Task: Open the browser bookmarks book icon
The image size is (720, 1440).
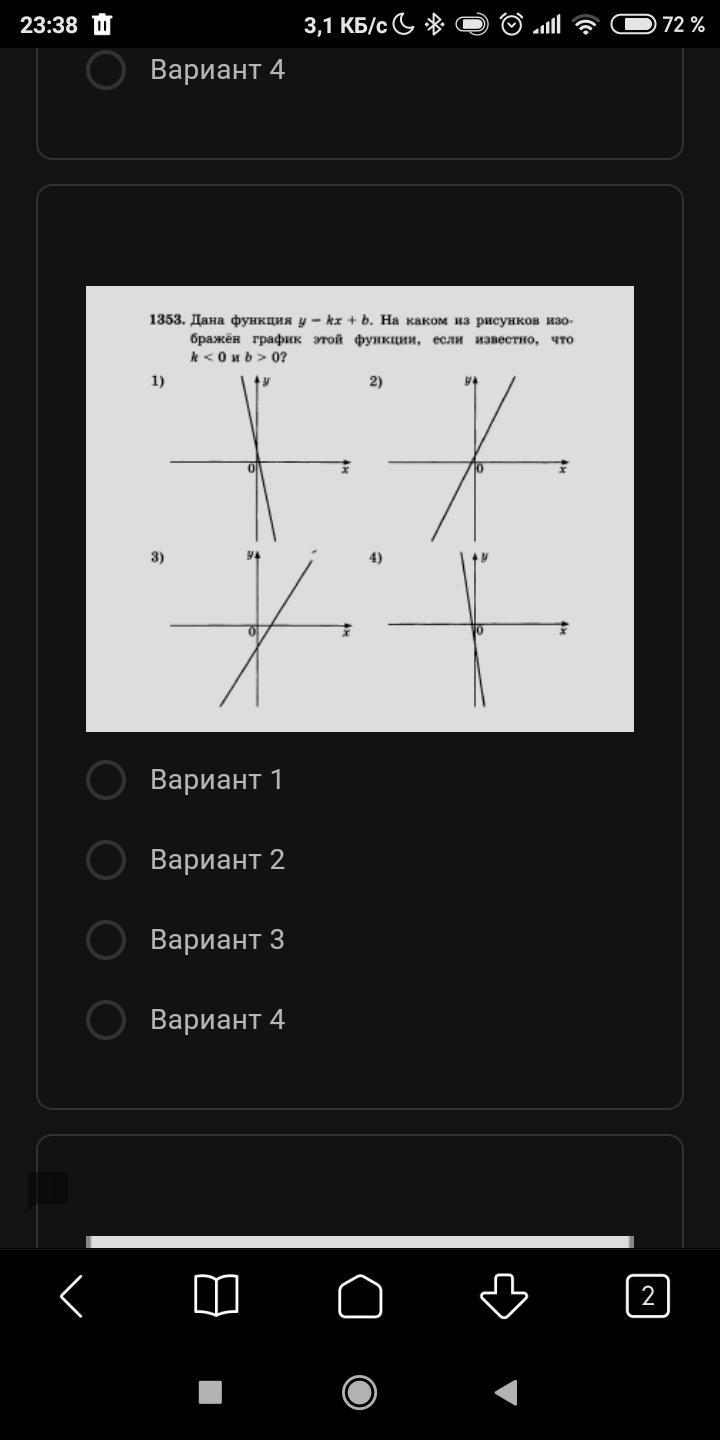Action: coord(216,1296)
